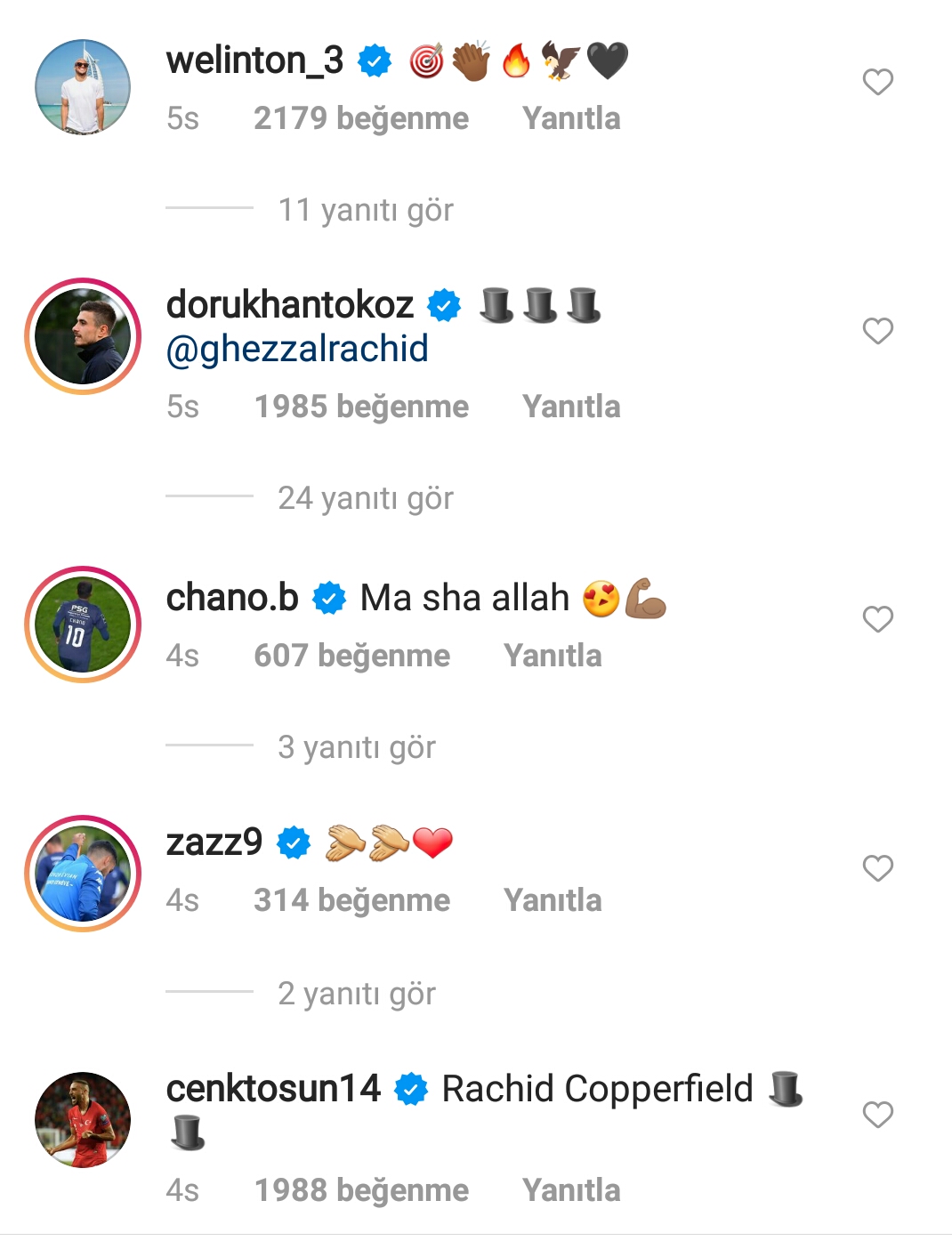This screenshot has width=952, height=1257.
Task: Show the 2 replies under zazz9
Action: coord(356,994)
